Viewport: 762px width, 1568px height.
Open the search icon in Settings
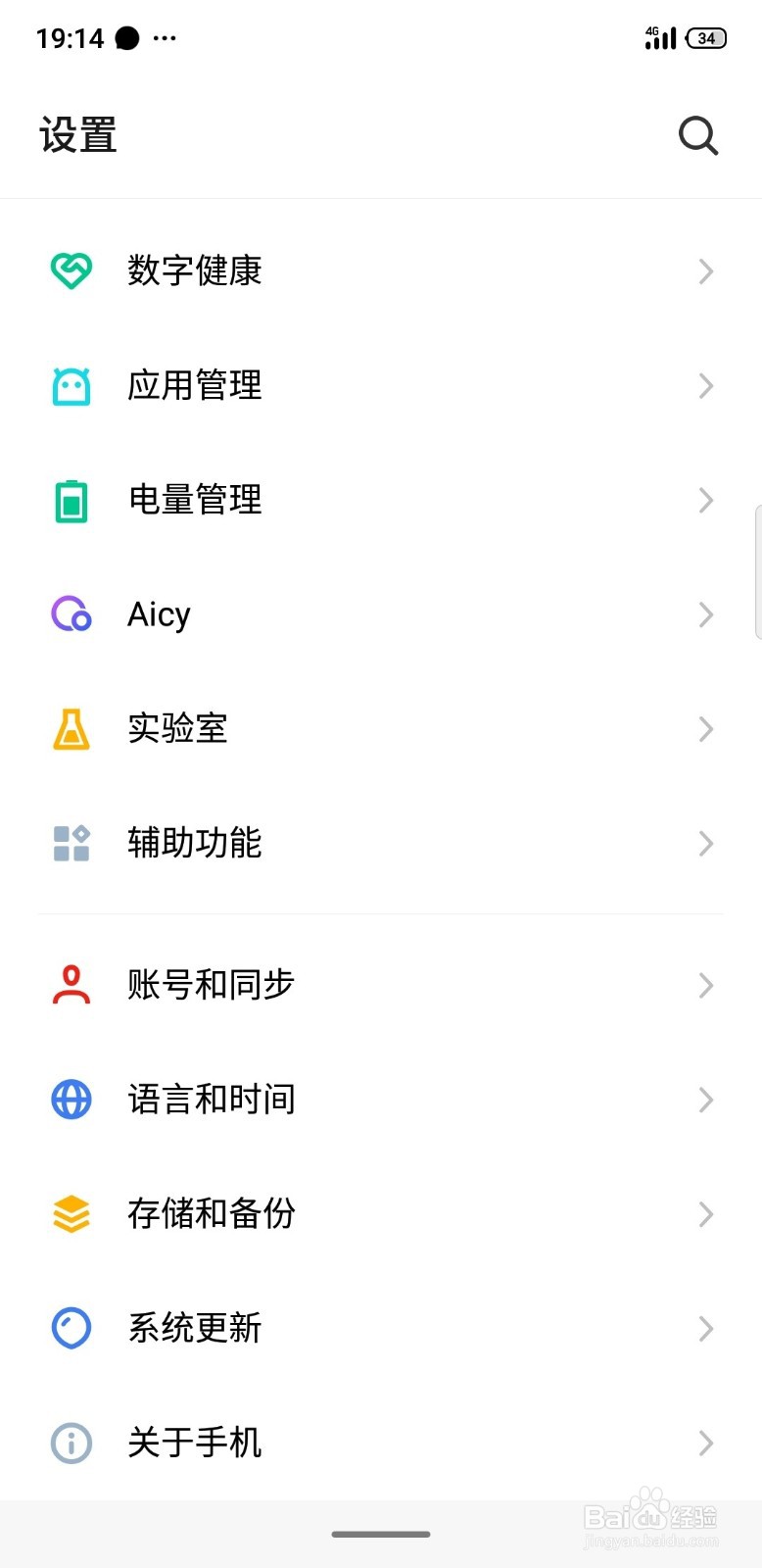(698, 136)
